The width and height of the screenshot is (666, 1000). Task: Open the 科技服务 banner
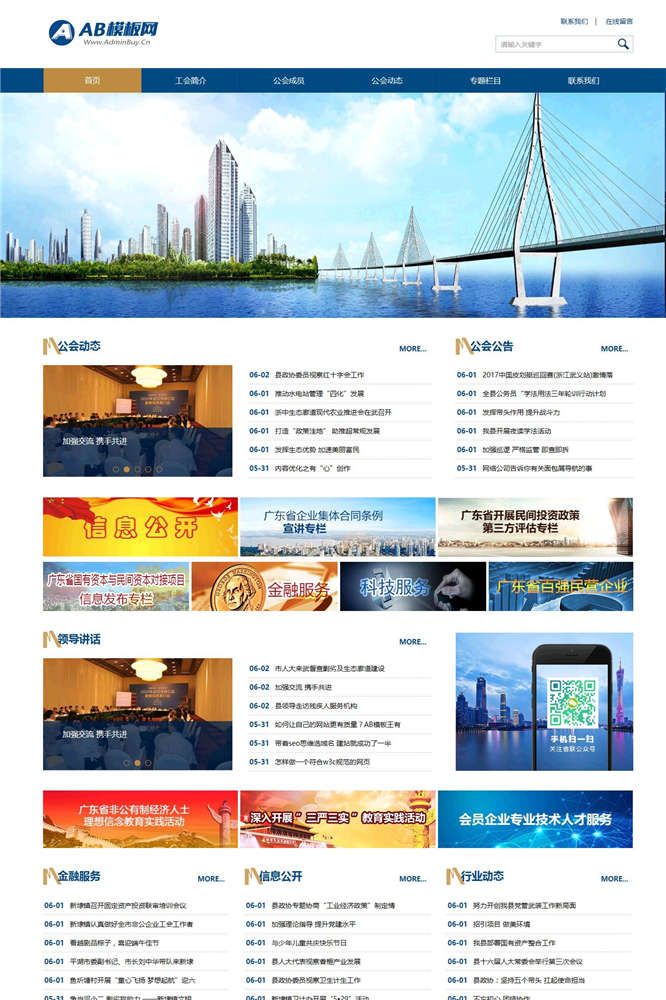click(412, 587)
